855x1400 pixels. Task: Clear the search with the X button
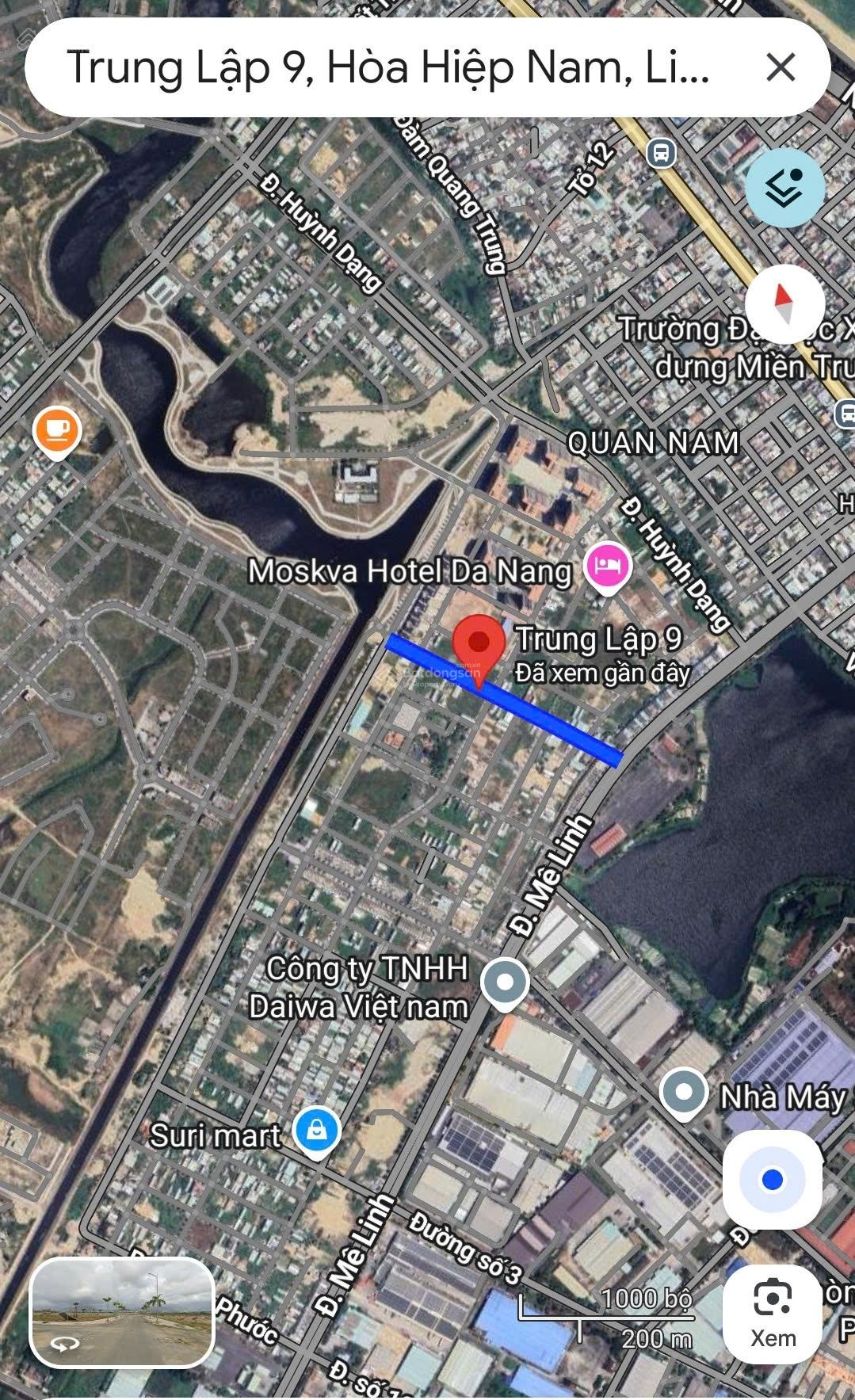coord(781,68)
